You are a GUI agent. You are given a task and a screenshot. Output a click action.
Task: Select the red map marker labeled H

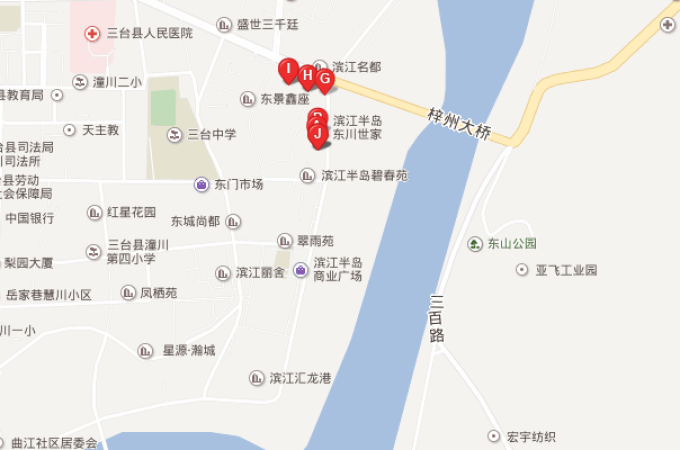click(307, 75)
